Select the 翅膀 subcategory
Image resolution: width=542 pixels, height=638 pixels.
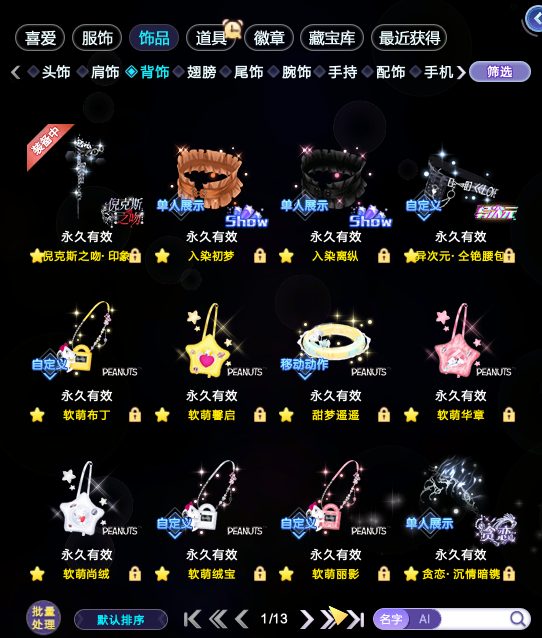click(x=201, y=72)
